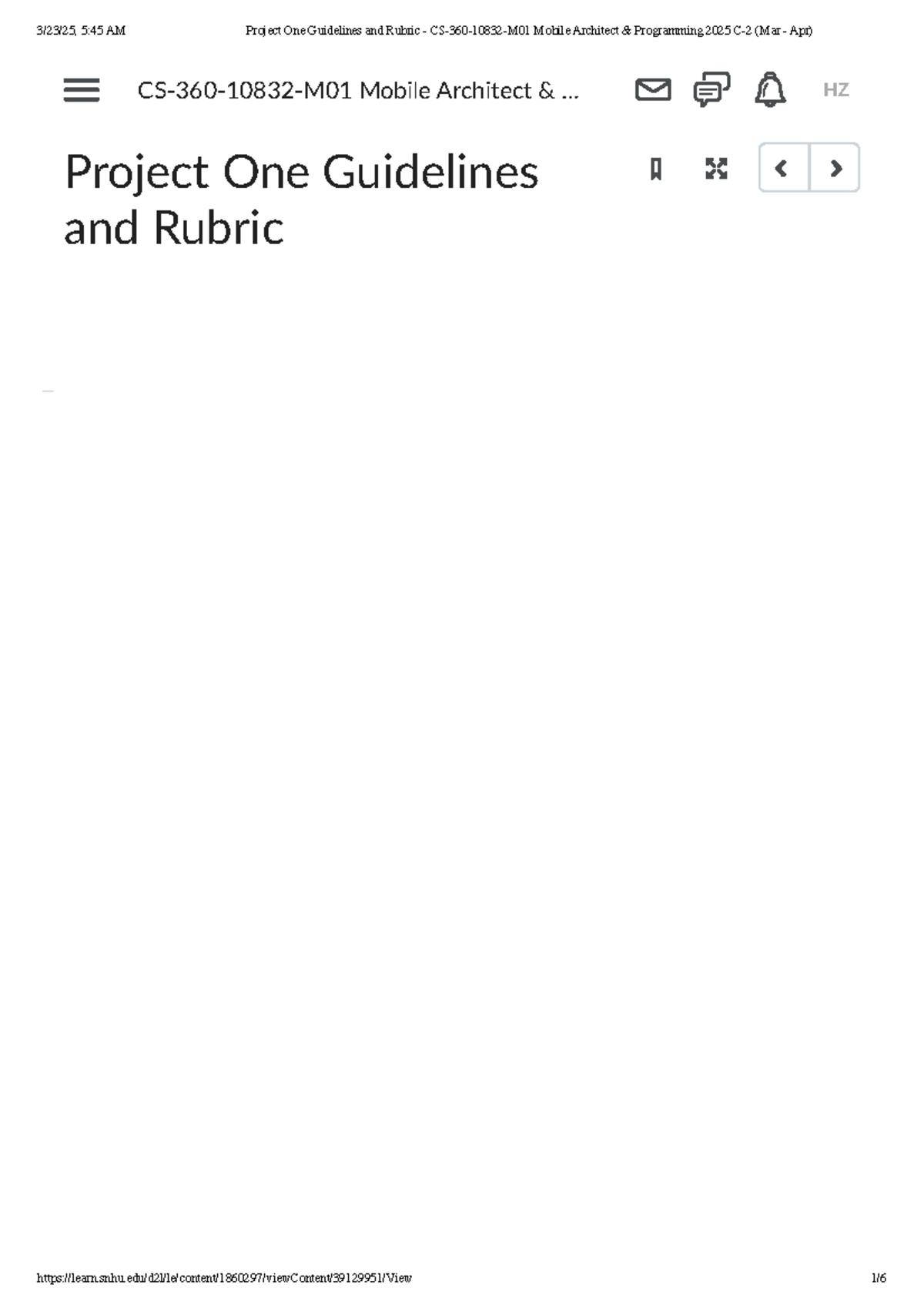Navigate to the next topic
The height and width of the screenshot is (1308, 924).
tap(836, 169)
